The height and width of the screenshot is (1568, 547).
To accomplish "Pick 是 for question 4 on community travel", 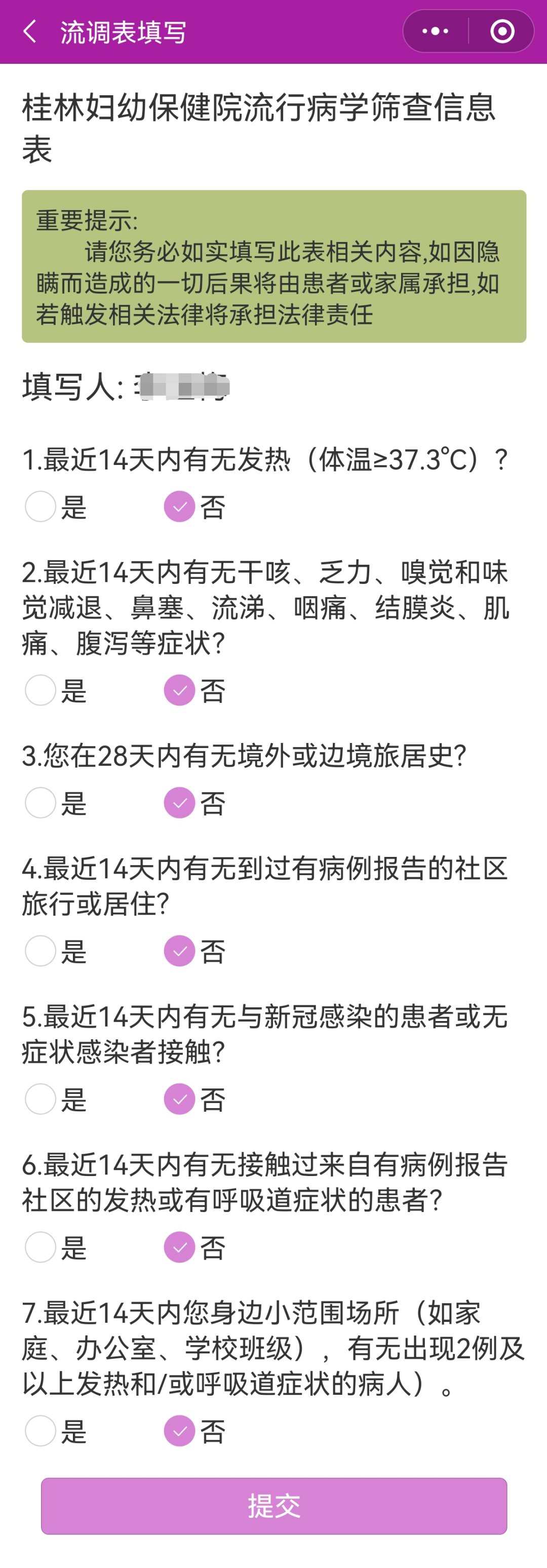I will pos(40,951).
